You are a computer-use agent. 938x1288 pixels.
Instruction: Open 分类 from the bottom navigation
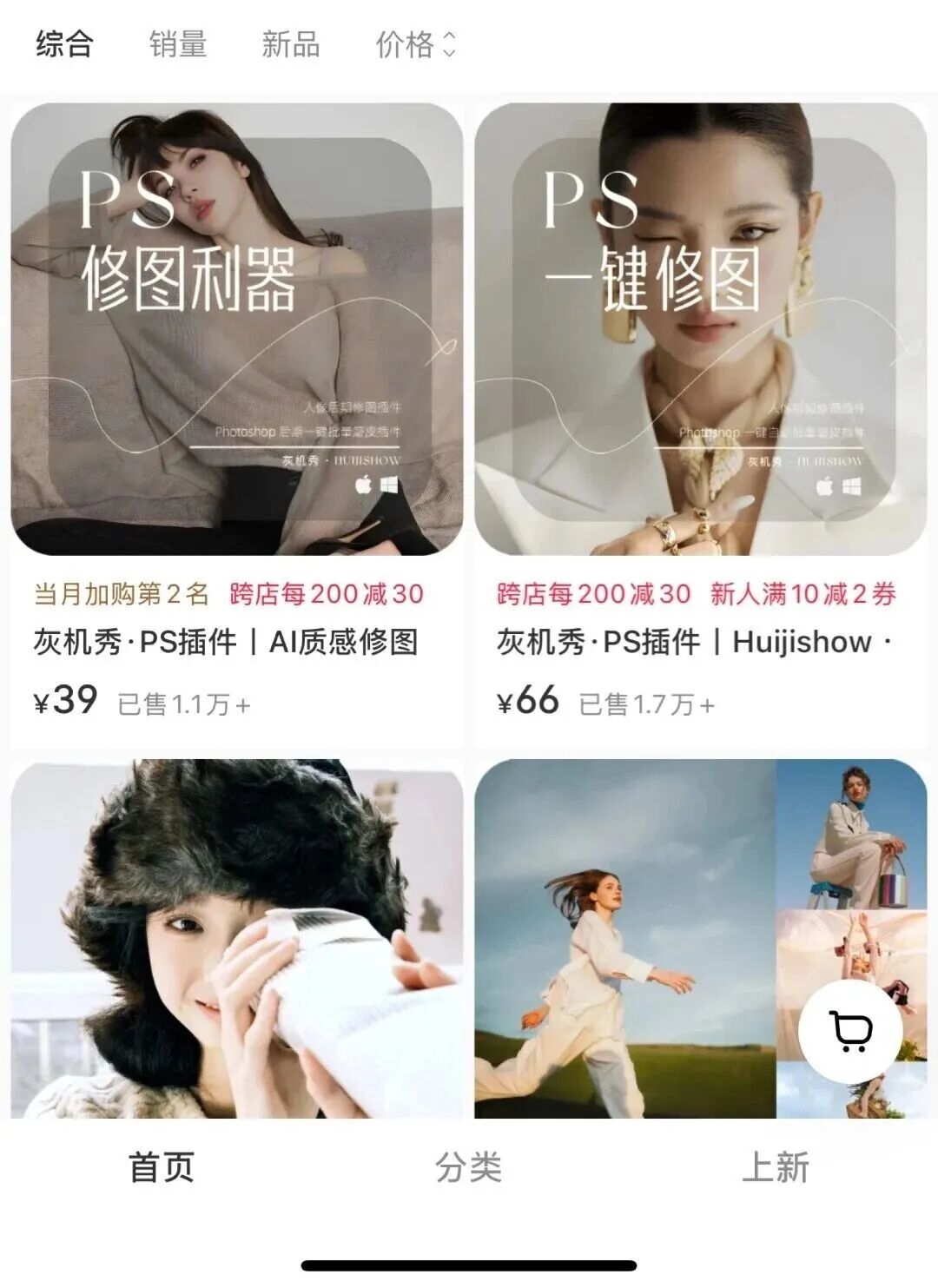(469, 1168)
